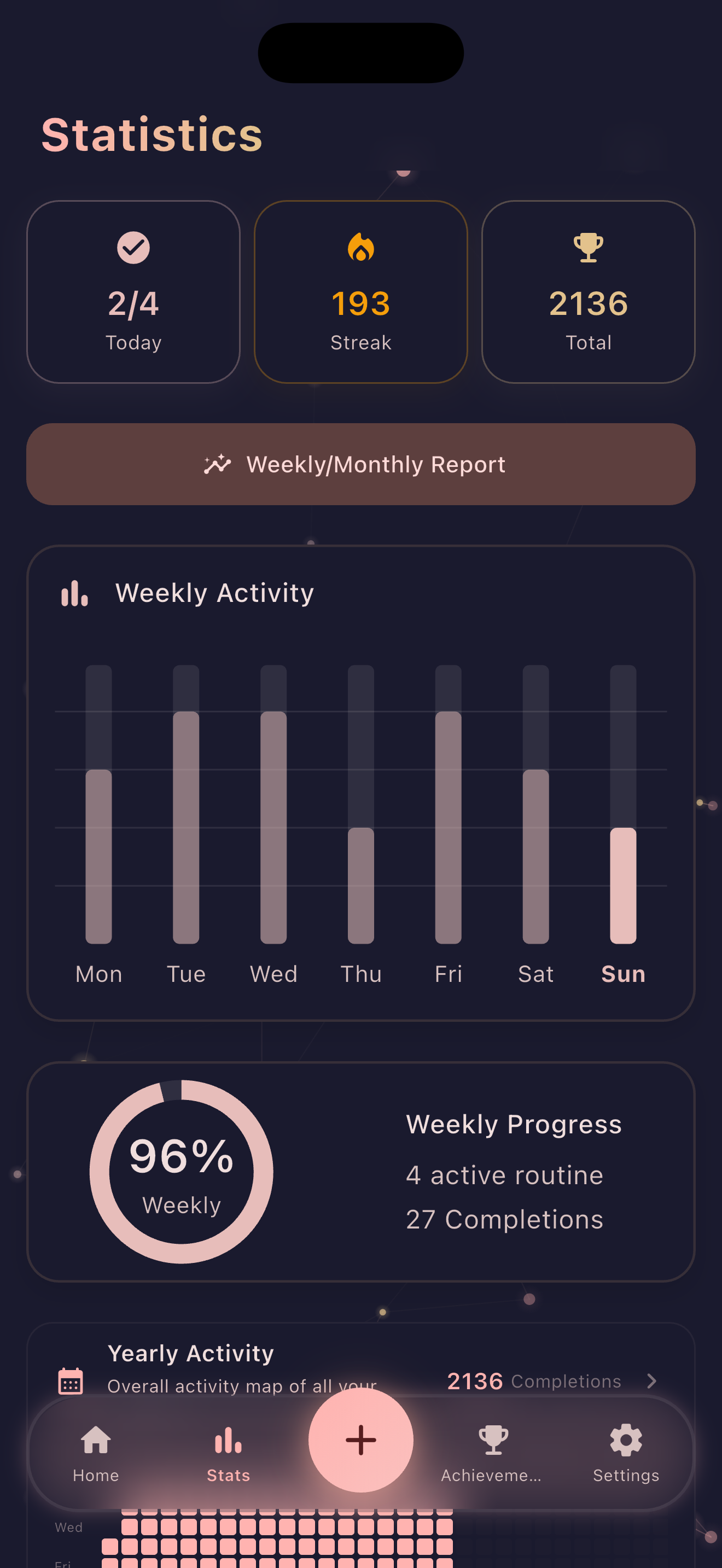Add a new routine with plus button
Screen dimensions: 722x1568
361,1440
